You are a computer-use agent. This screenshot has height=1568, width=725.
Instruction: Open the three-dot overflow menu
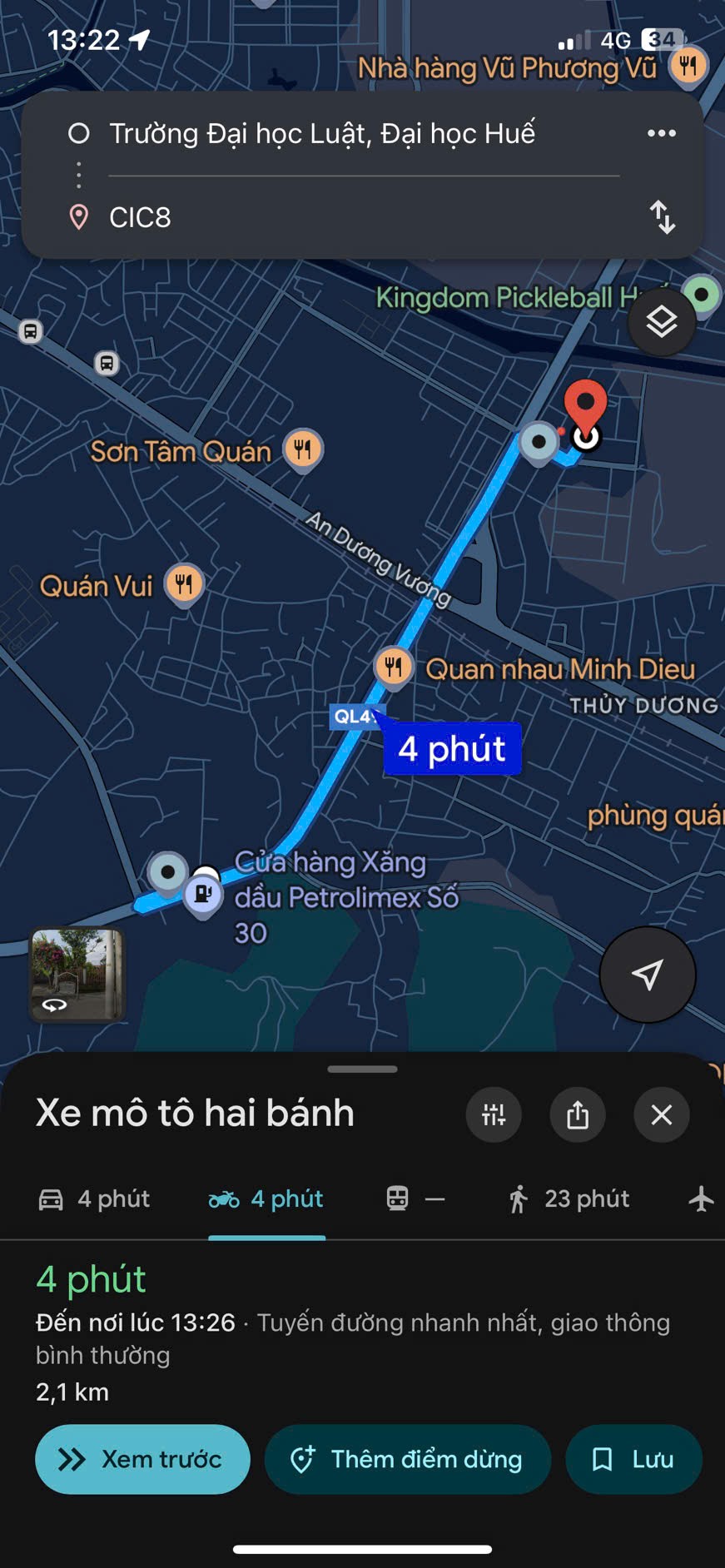(x=662, y=133)
